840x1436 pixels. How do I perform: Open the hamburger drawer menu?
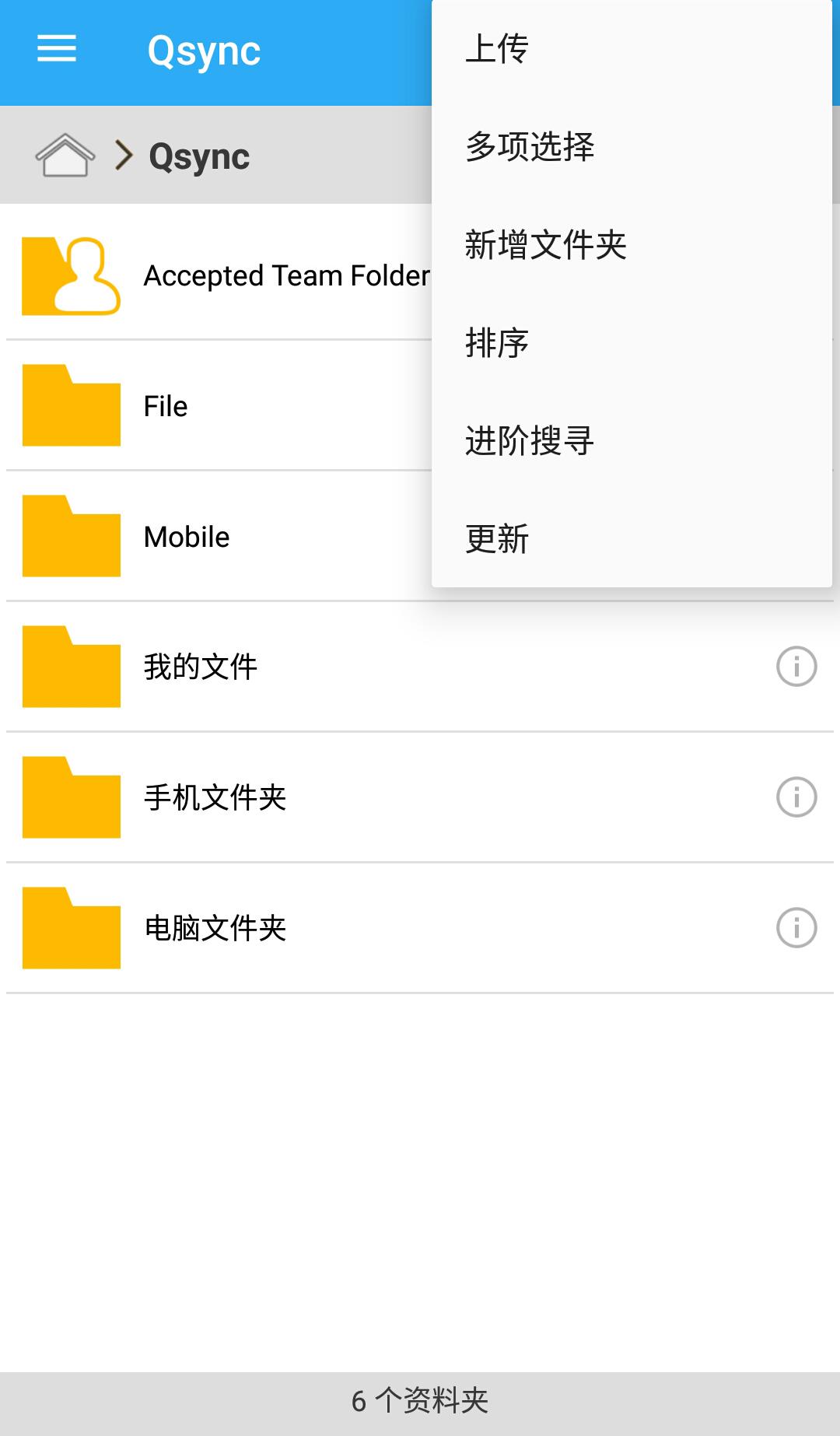tap(57, 49)
